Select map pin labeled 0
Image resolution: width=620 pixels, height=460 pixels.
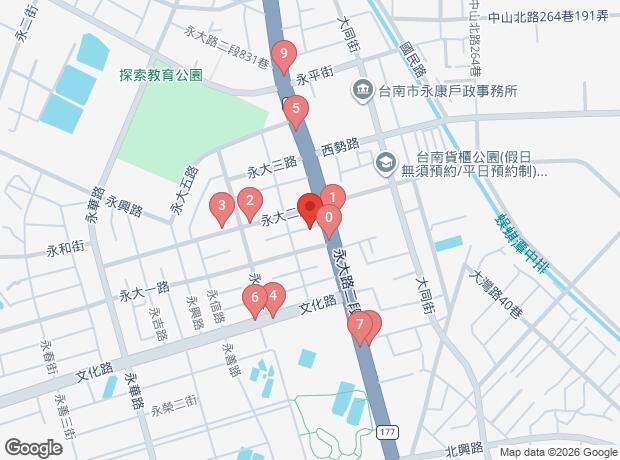pos(331,216)
